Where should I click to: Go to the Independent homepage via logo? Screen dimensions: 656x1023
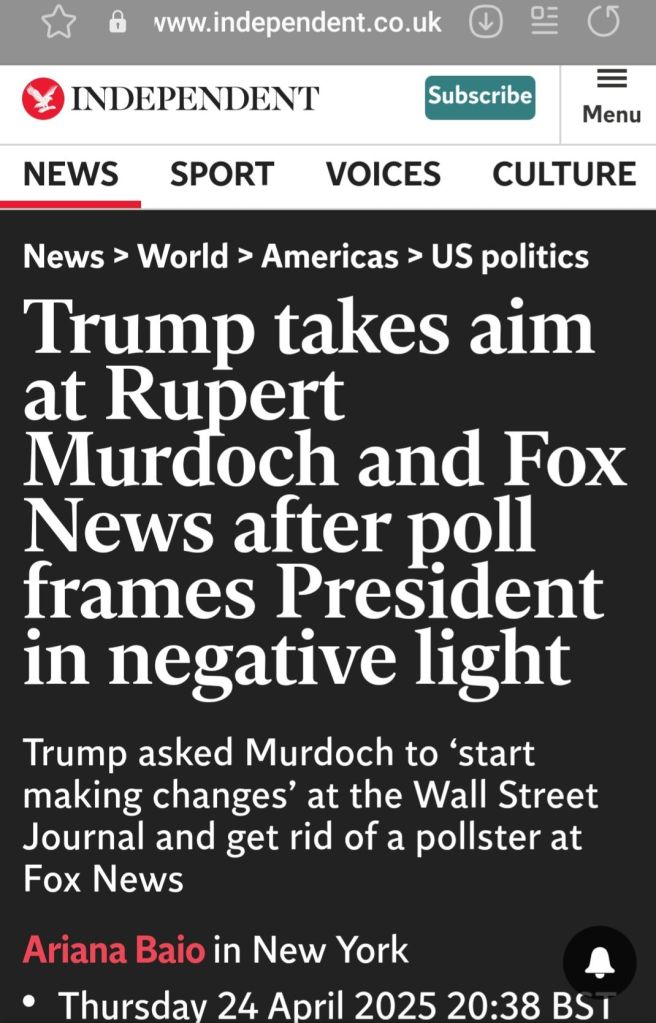coord(170,98)
